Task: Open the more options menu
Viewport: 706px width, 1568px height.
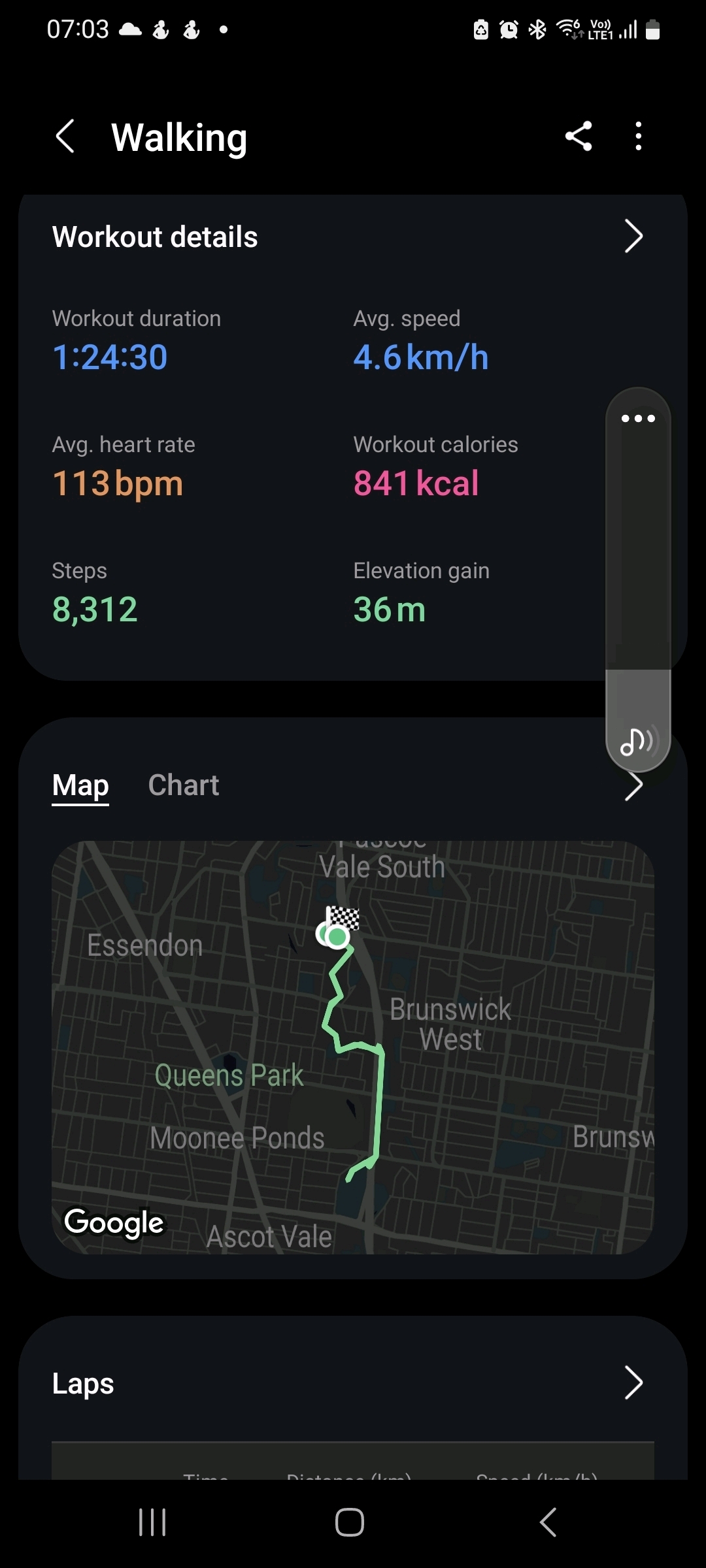Action: point(639,137)
